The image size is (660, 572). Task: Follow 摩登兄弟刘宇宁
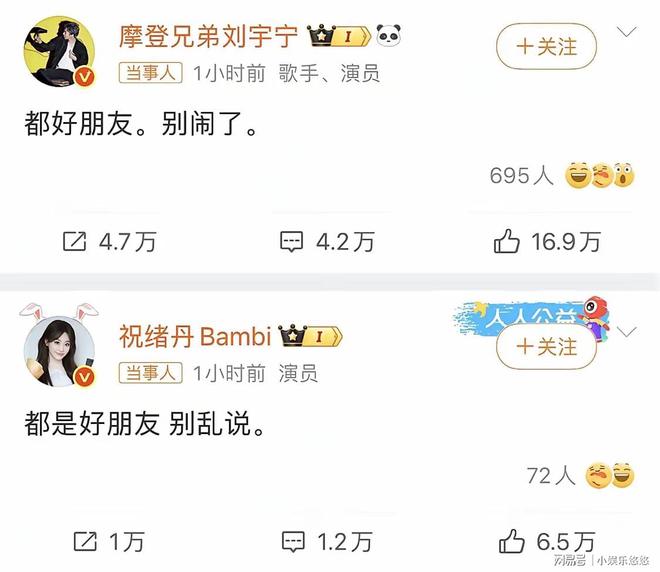[546, 46]
